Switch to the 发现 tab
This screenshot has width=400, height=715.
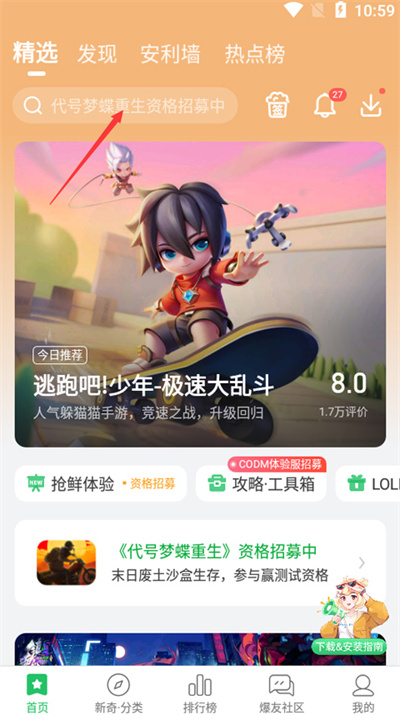97,54
